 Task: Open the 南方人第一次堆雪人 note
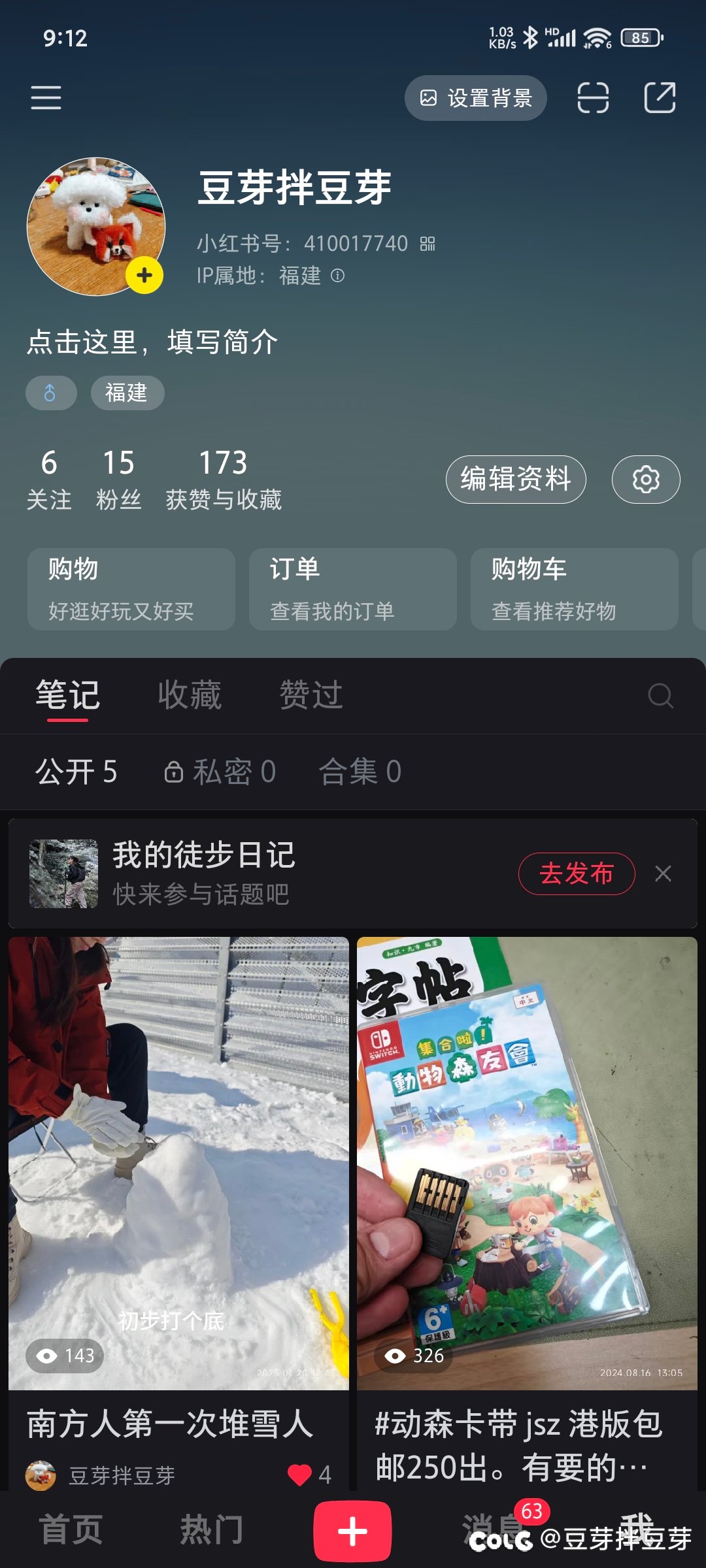pyautogui.click(x=178, y=1214)
